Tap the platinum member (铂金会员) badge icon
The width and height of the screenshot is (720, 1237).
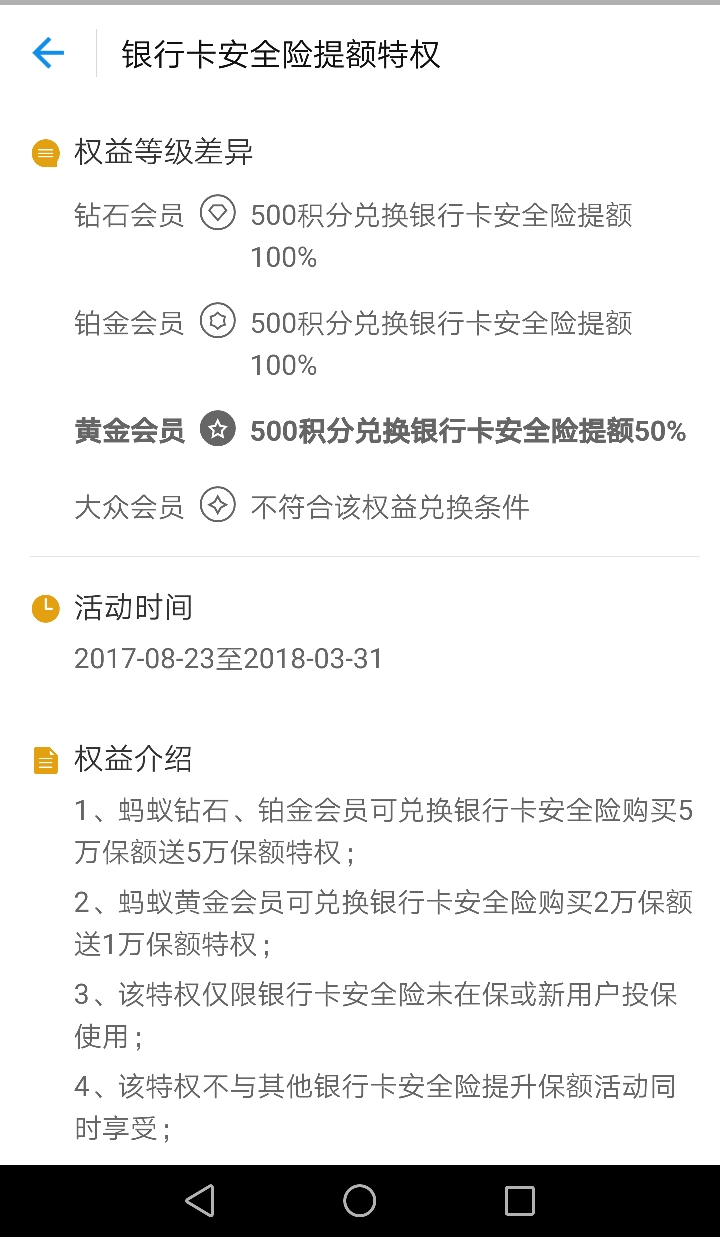pos(217,322)
